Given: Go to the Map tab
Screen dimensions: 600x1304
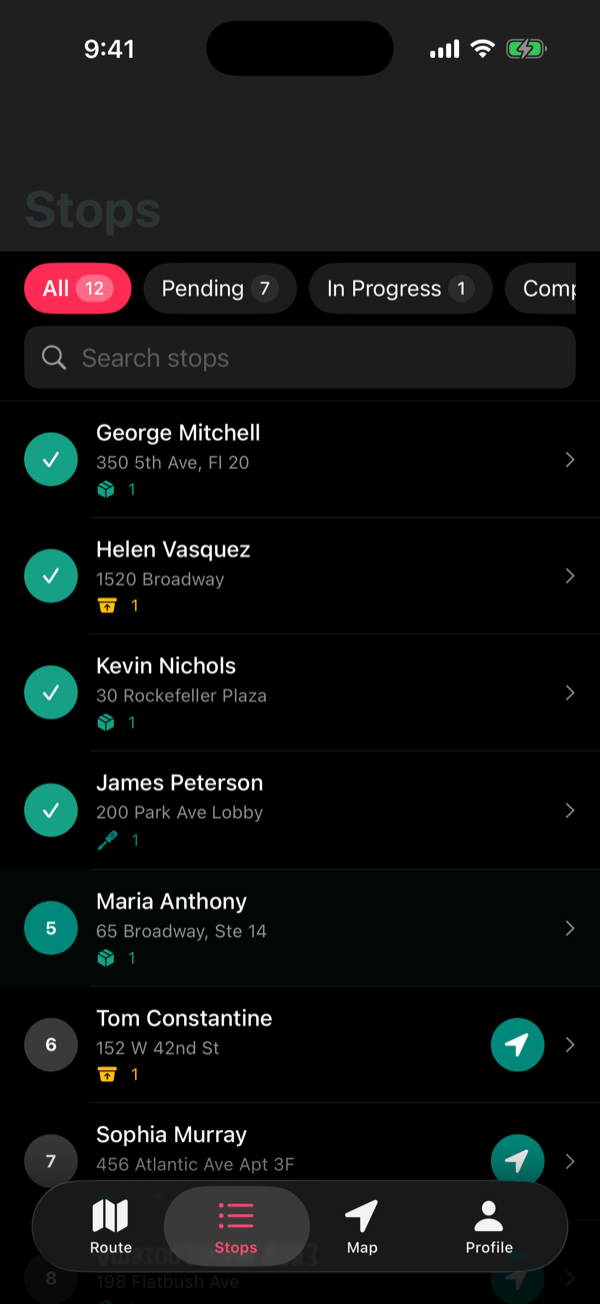Looking at the screenshot, I should click(362, 1227).
